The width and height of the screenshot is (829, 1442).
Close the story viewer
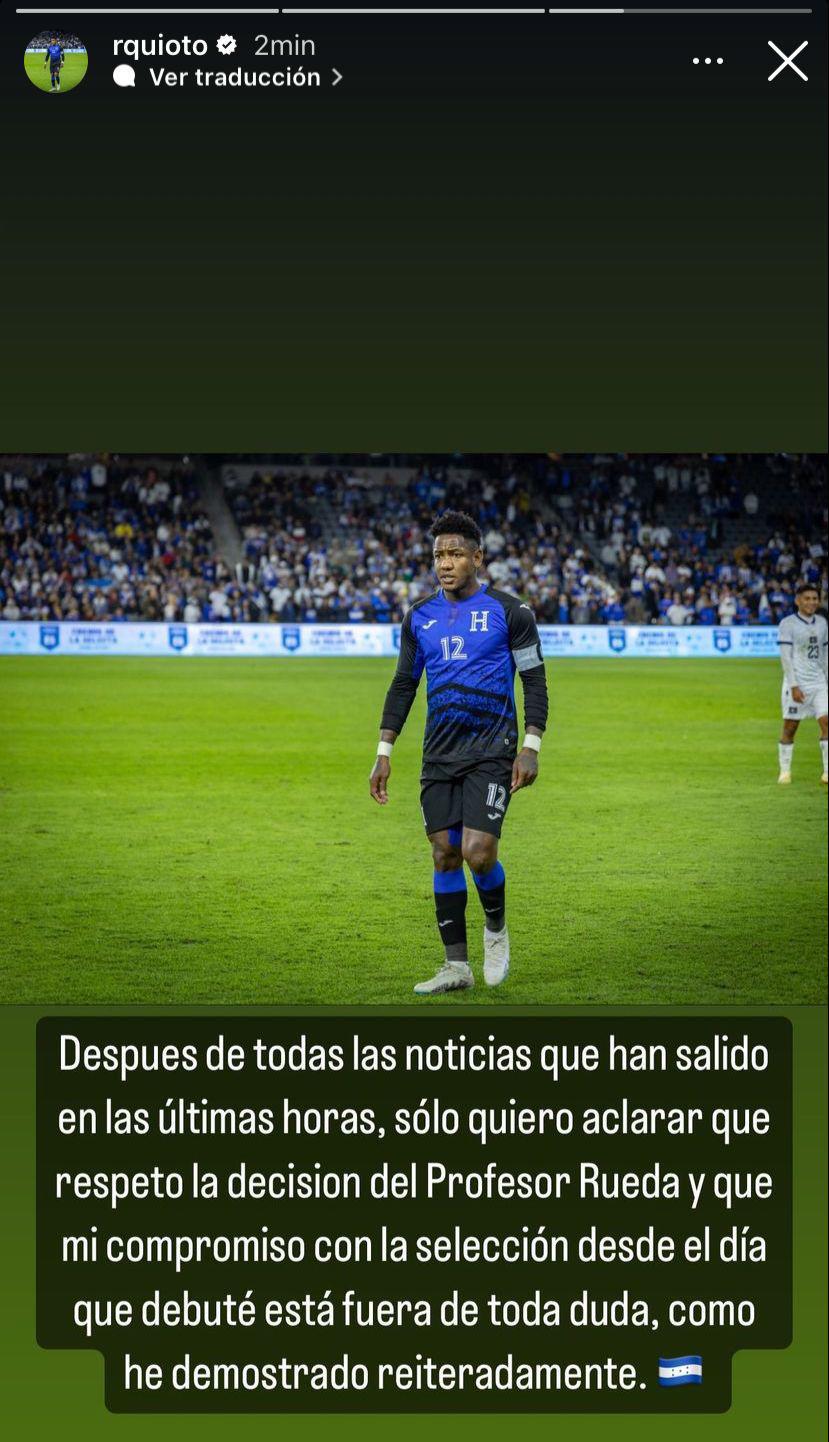click(787, 61)
